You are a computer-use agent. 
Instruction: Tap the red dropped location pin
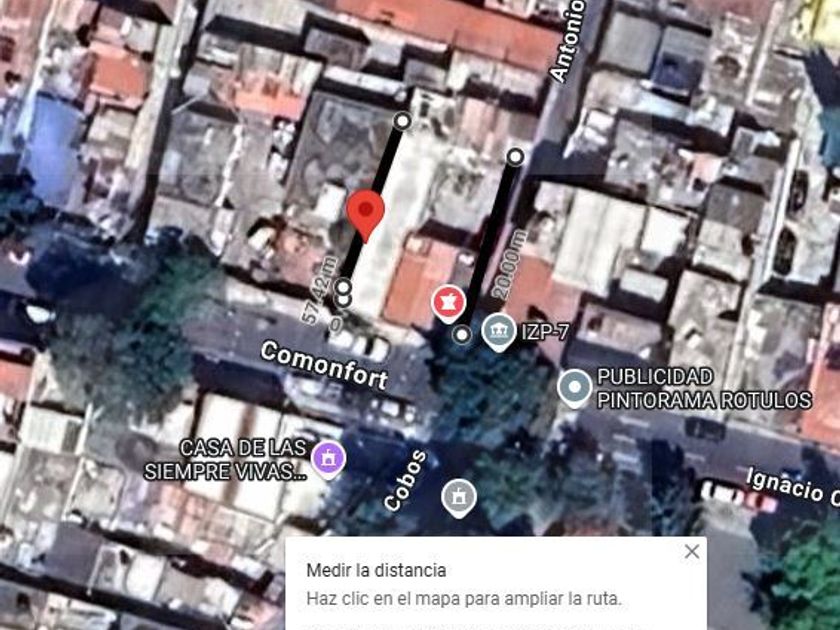365,215
